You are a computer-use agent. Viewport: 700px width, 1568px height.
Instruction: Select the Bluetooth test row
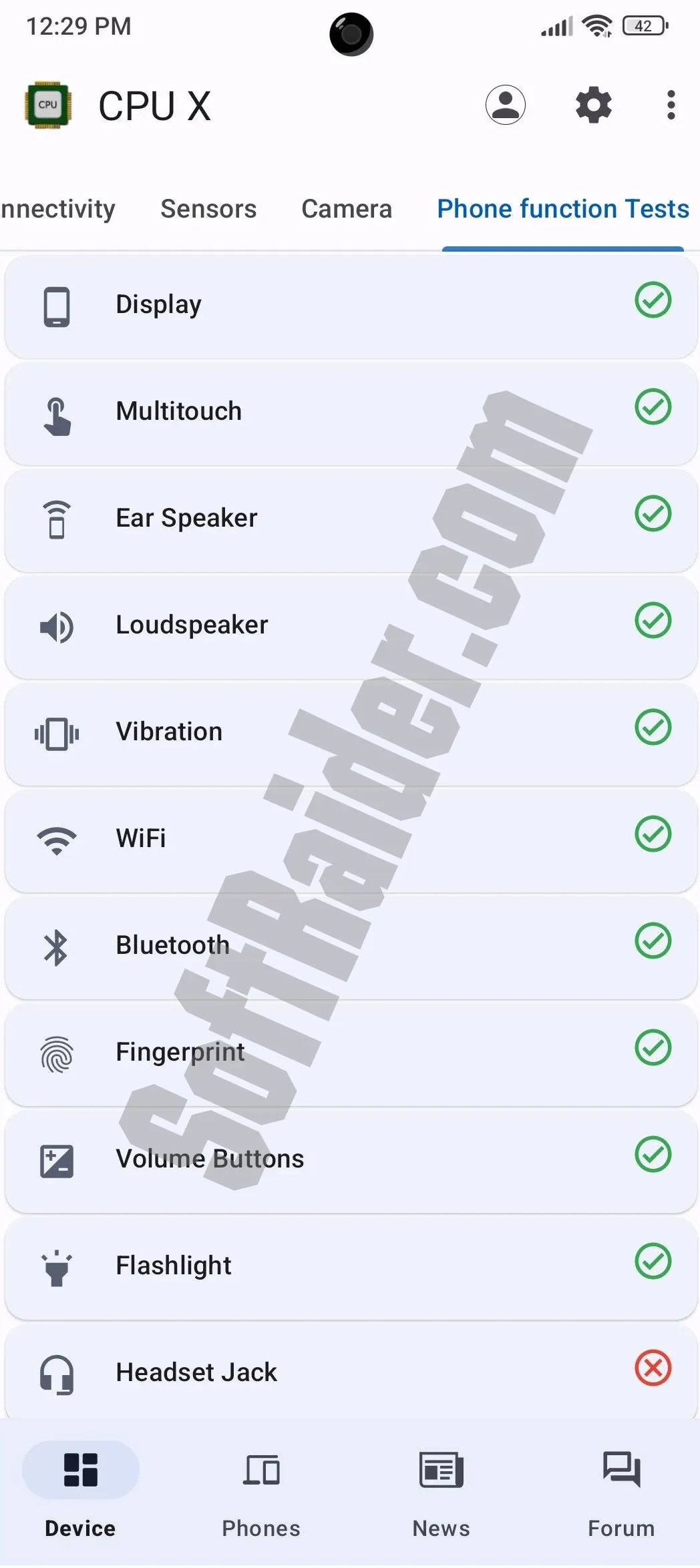click(350, 946)
